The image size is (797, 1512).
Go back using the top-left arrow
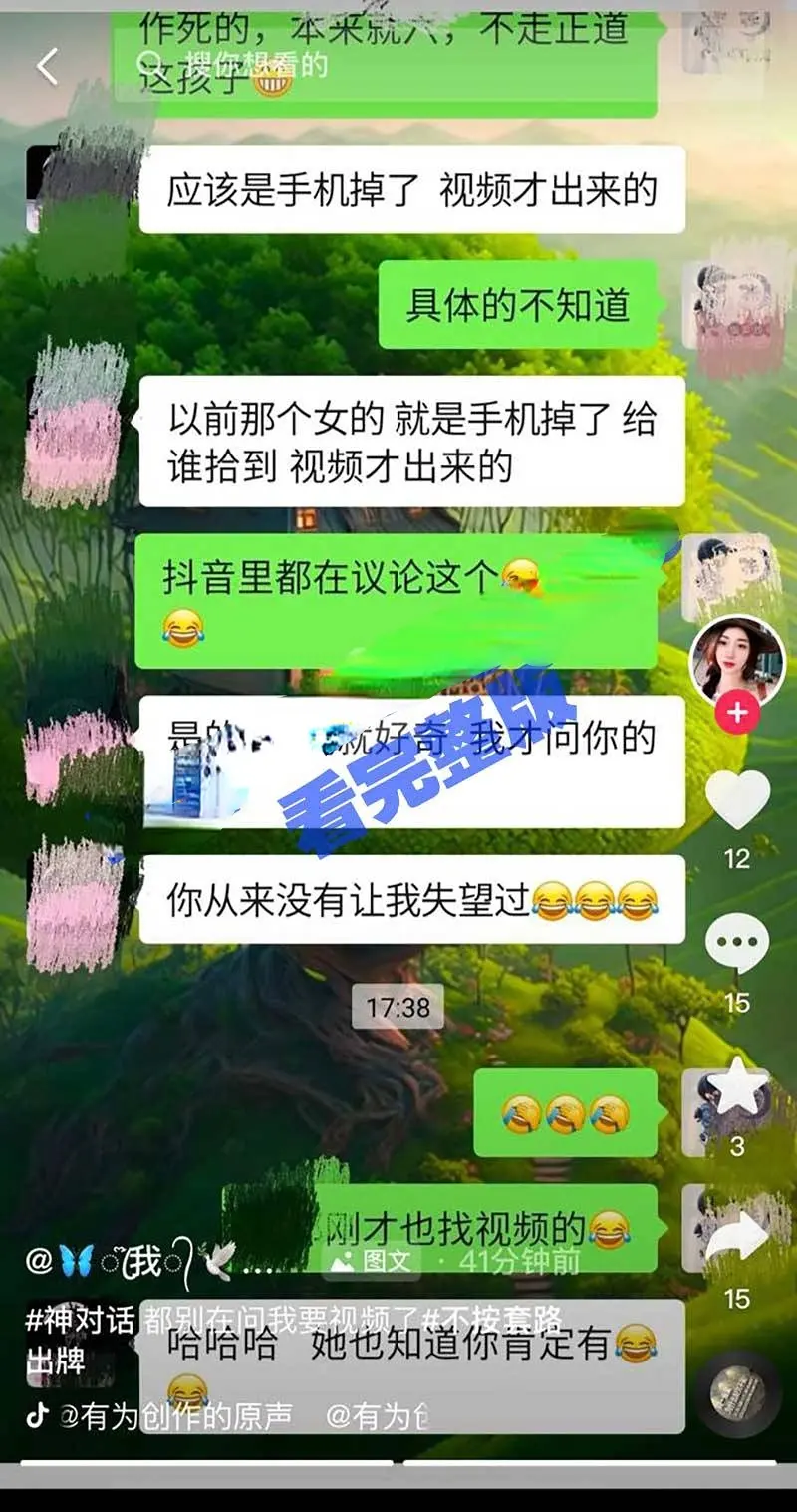47,67
